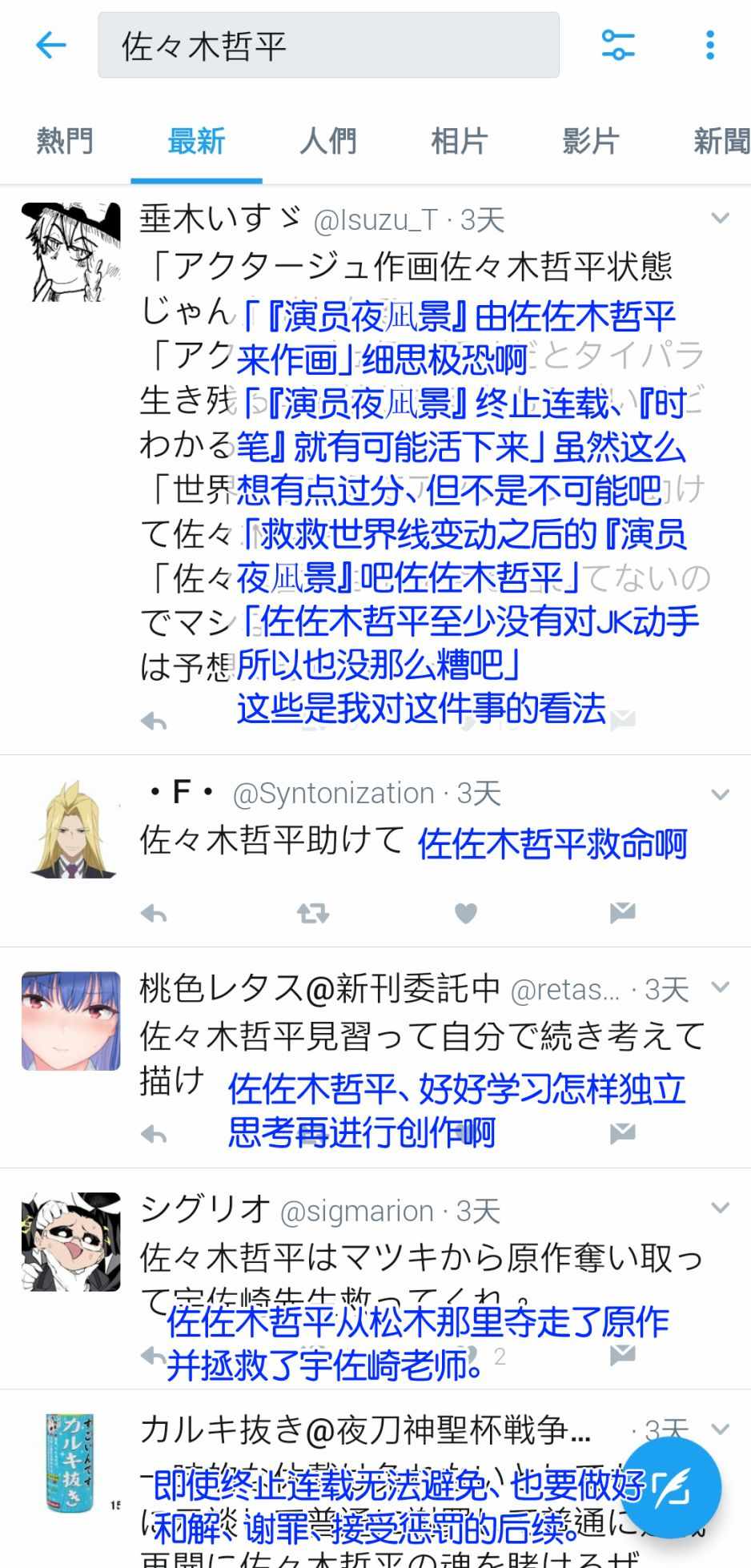Open search filter settings
The height and width of the screenshot is (1568, 751).
618,45
